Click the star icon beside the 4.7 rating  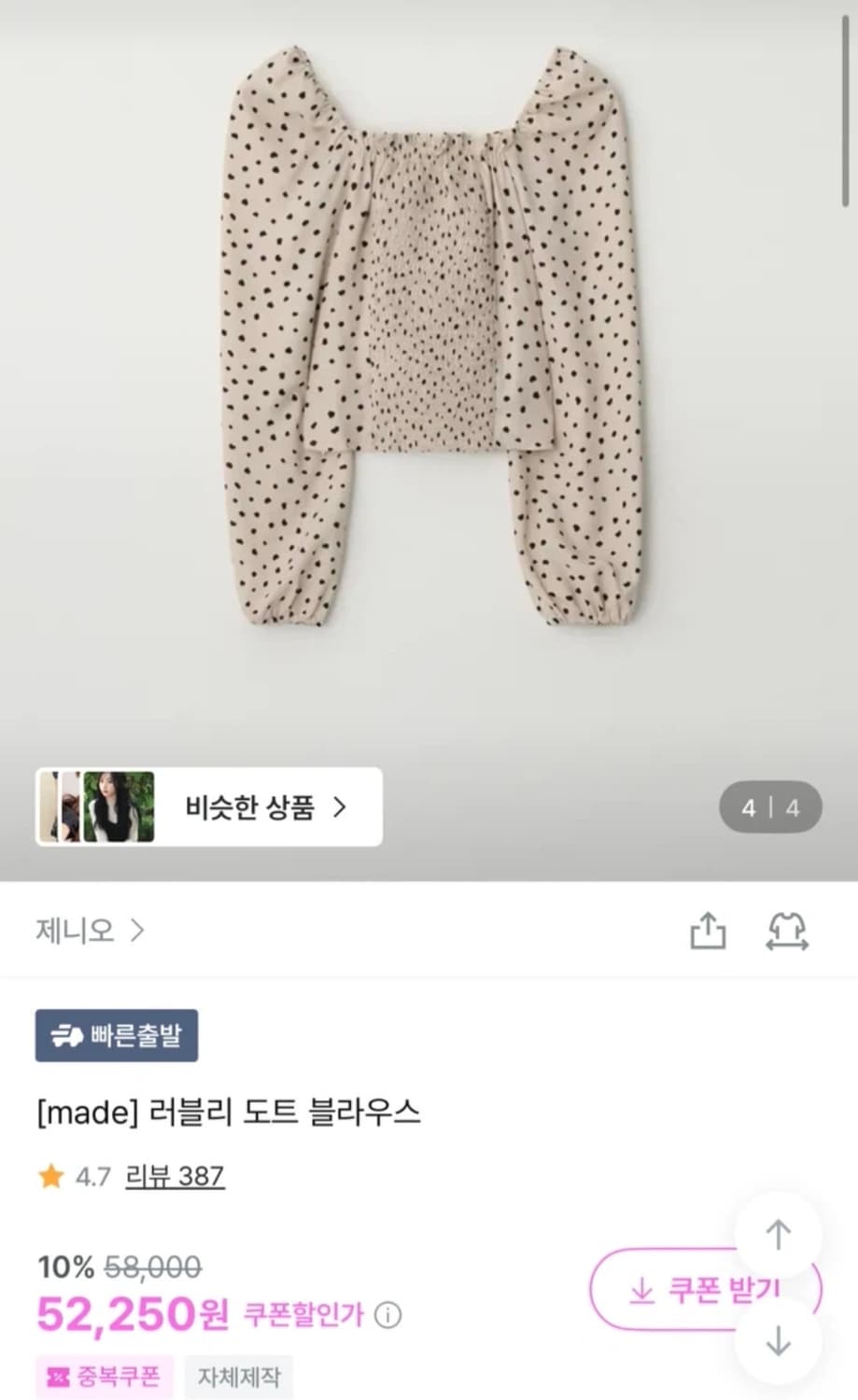click(x=49, y=1177)
